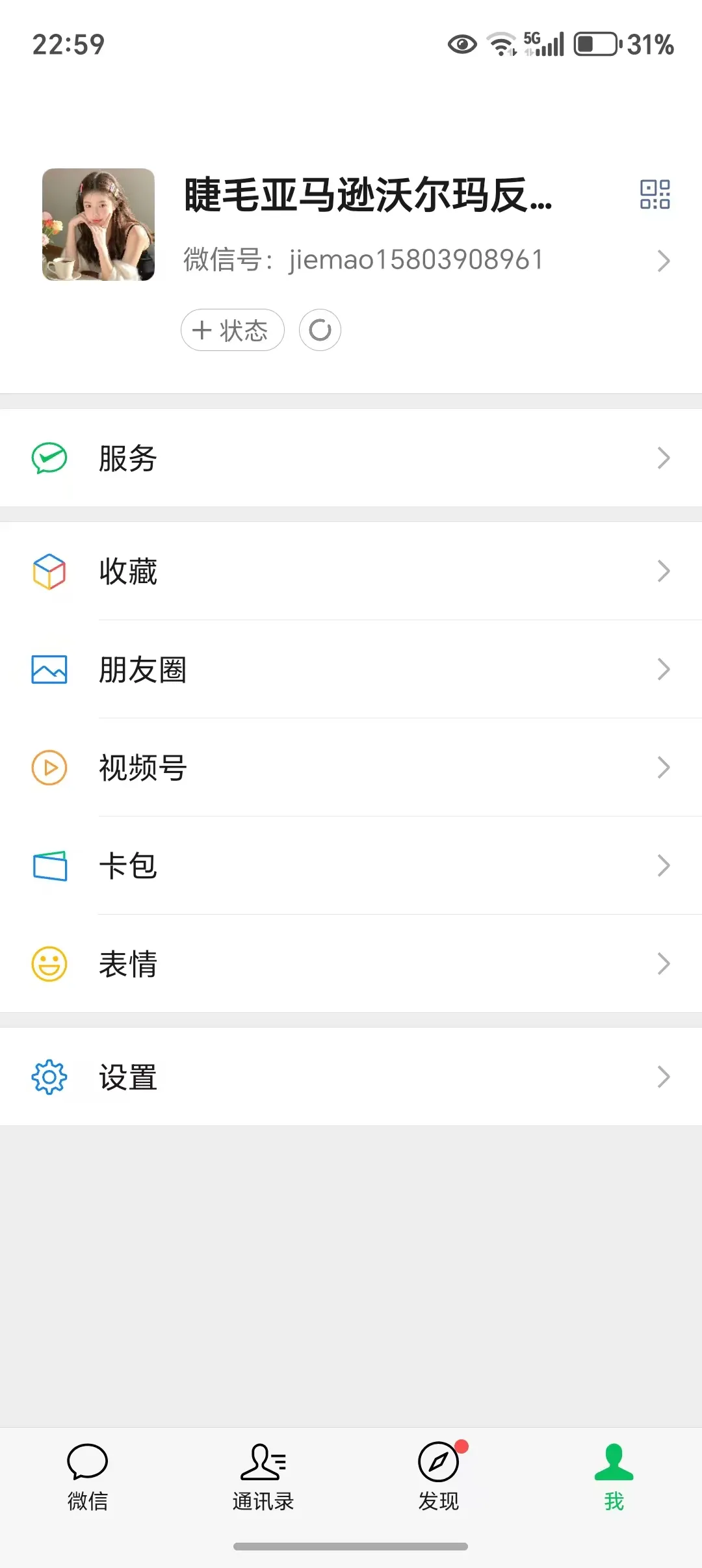Open the 服务 (Services) icon
The width and height of the screenshot is (702, 1568).
point(49,458)
